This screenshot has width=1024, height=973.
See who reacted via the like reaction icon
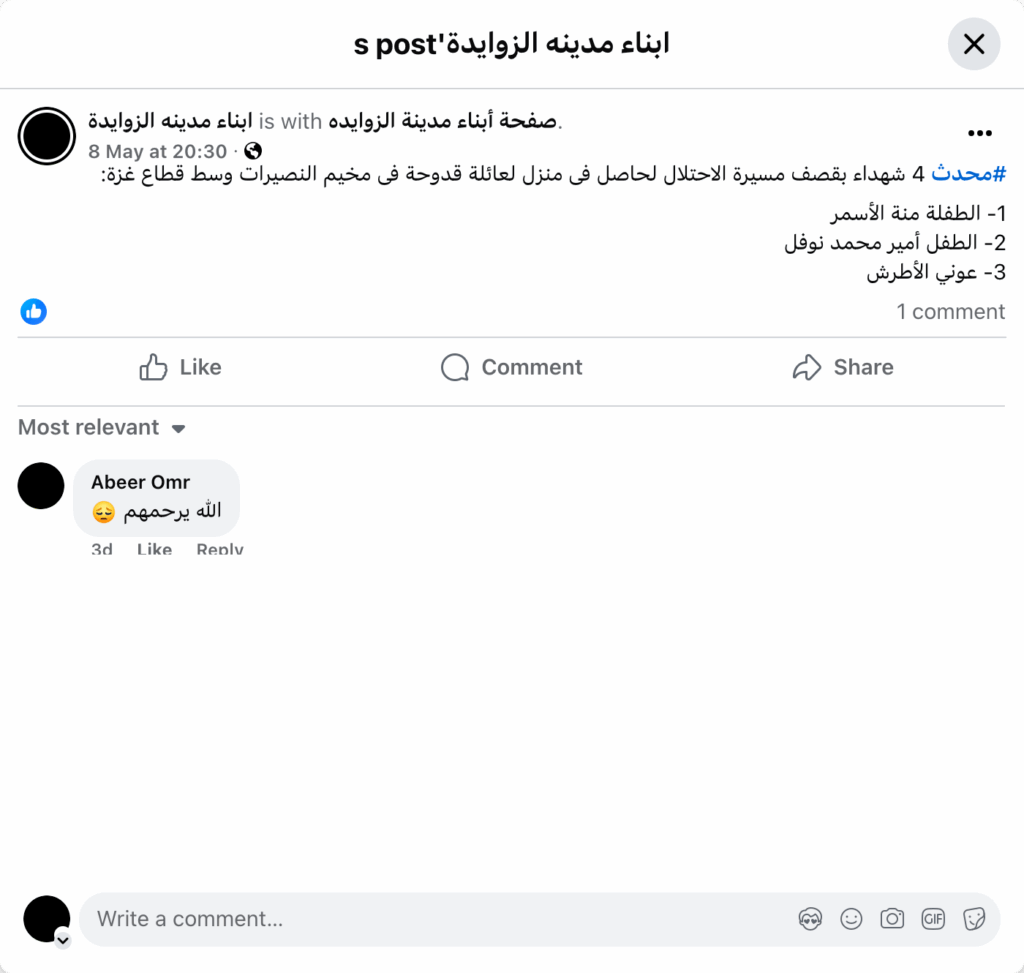coord(34,311)
